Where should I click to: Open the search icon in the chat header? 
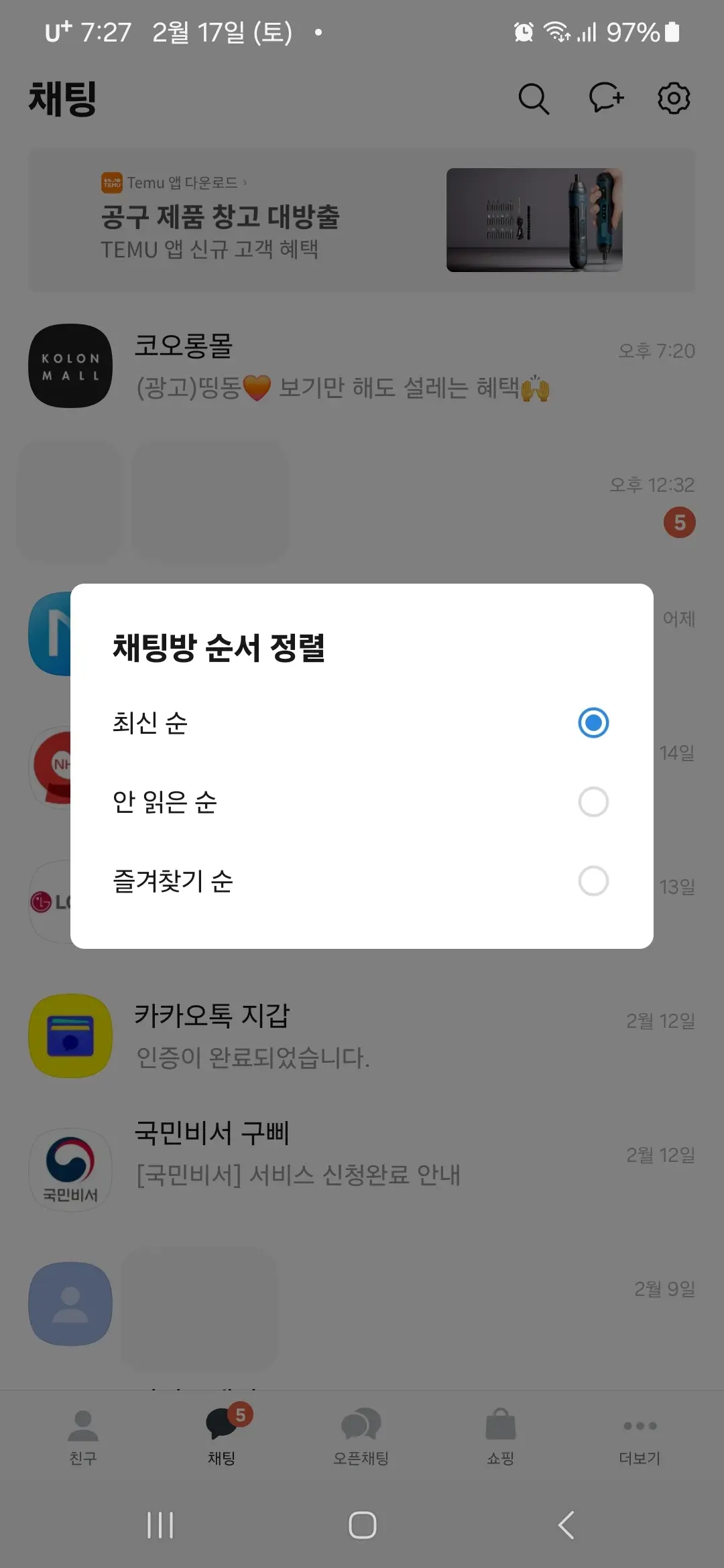pos(533,99)
